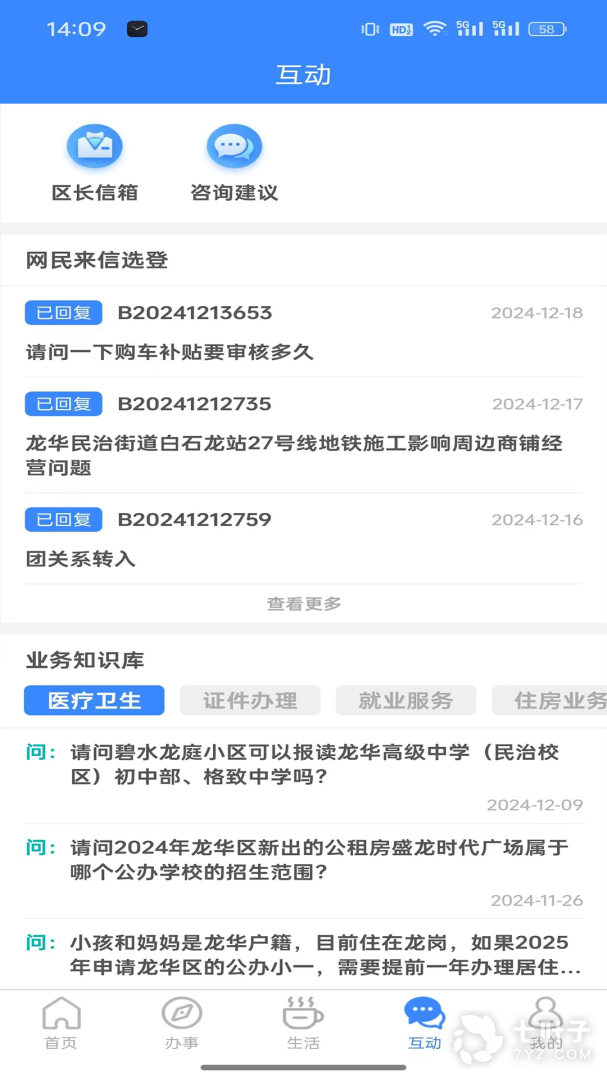Open the 区长信箱 mailbox
607x1080 pixels.
coord(95,163)
